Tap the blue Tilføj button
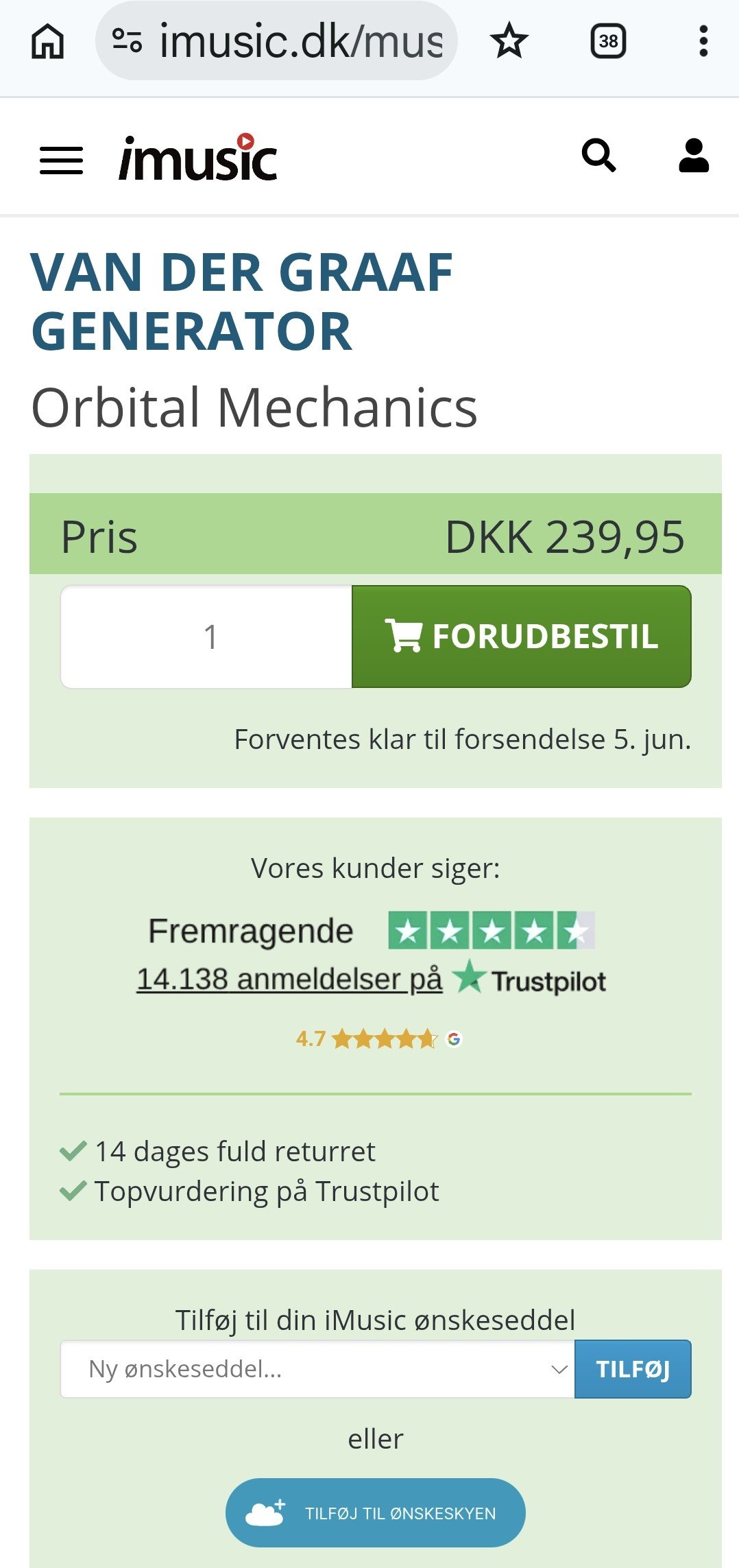This screenshot has width=739, height=1568. click(632, 1369)
